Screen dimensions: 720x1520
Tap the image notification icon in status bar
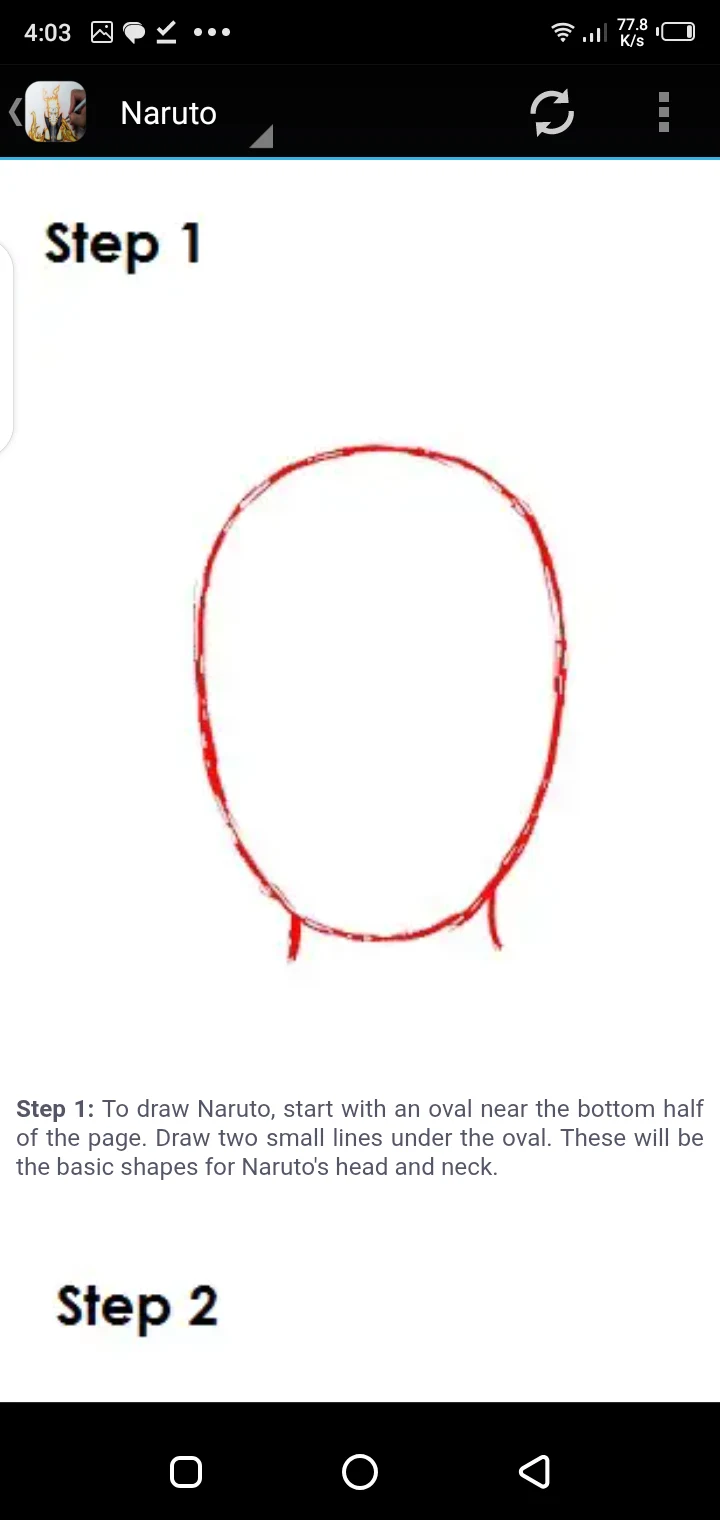(x=101, y=32)
